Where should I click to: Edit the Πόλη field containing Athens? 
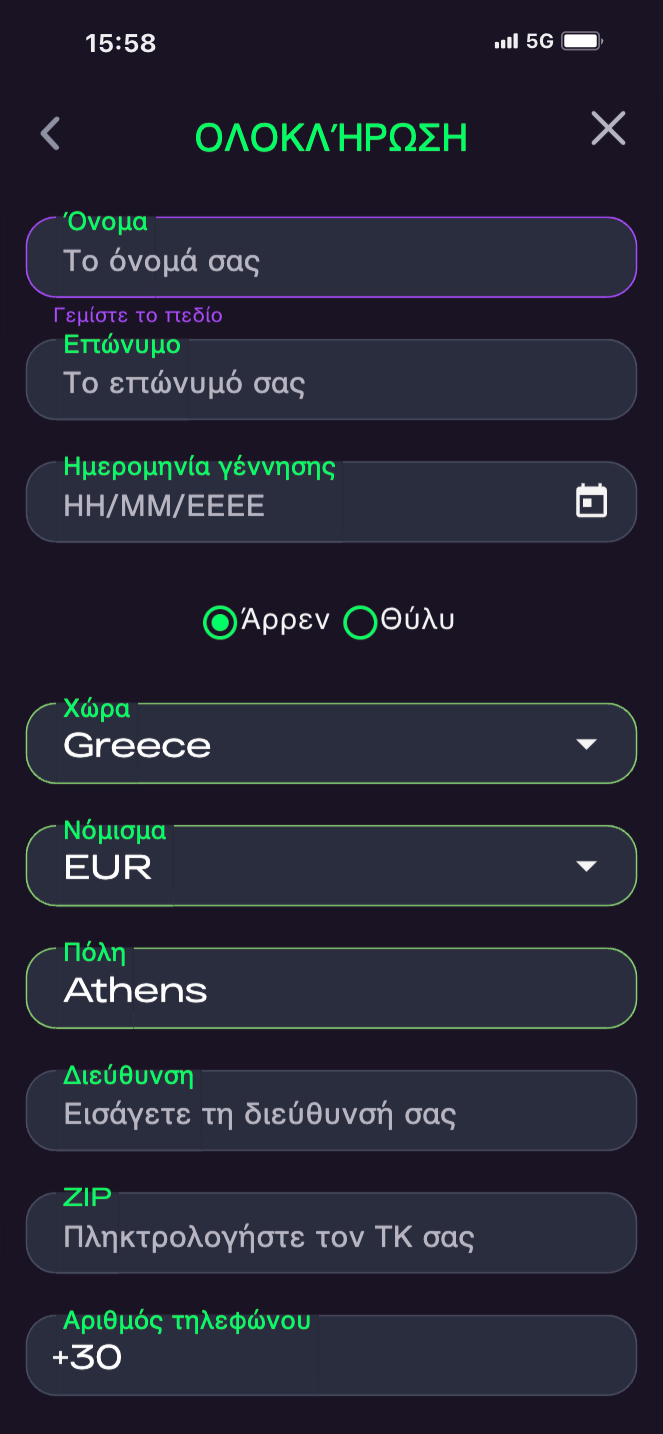(330, 990)
